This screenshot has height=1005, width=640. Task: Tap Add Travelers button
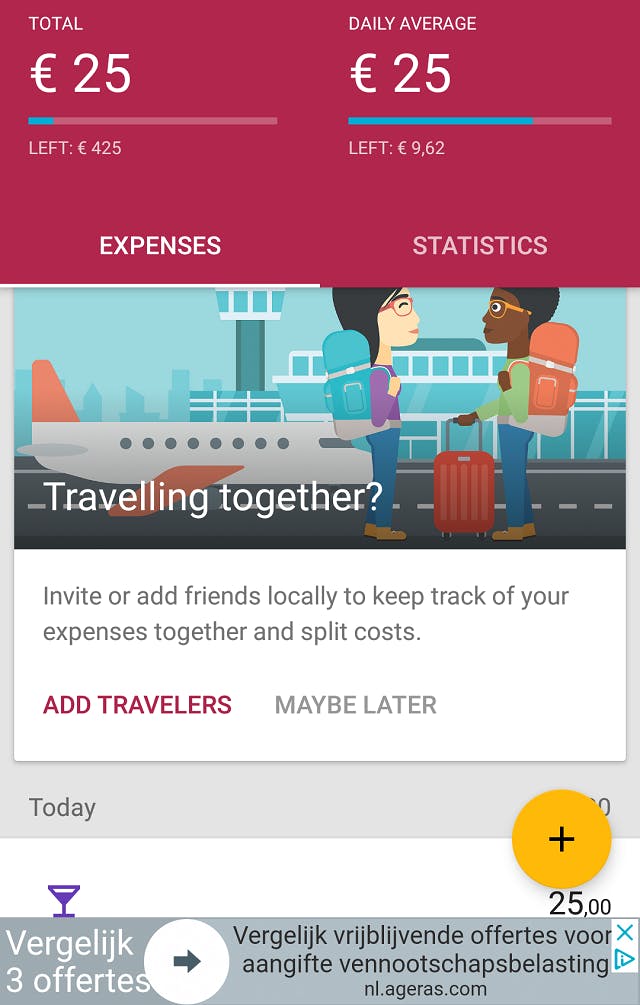point(137,705)
